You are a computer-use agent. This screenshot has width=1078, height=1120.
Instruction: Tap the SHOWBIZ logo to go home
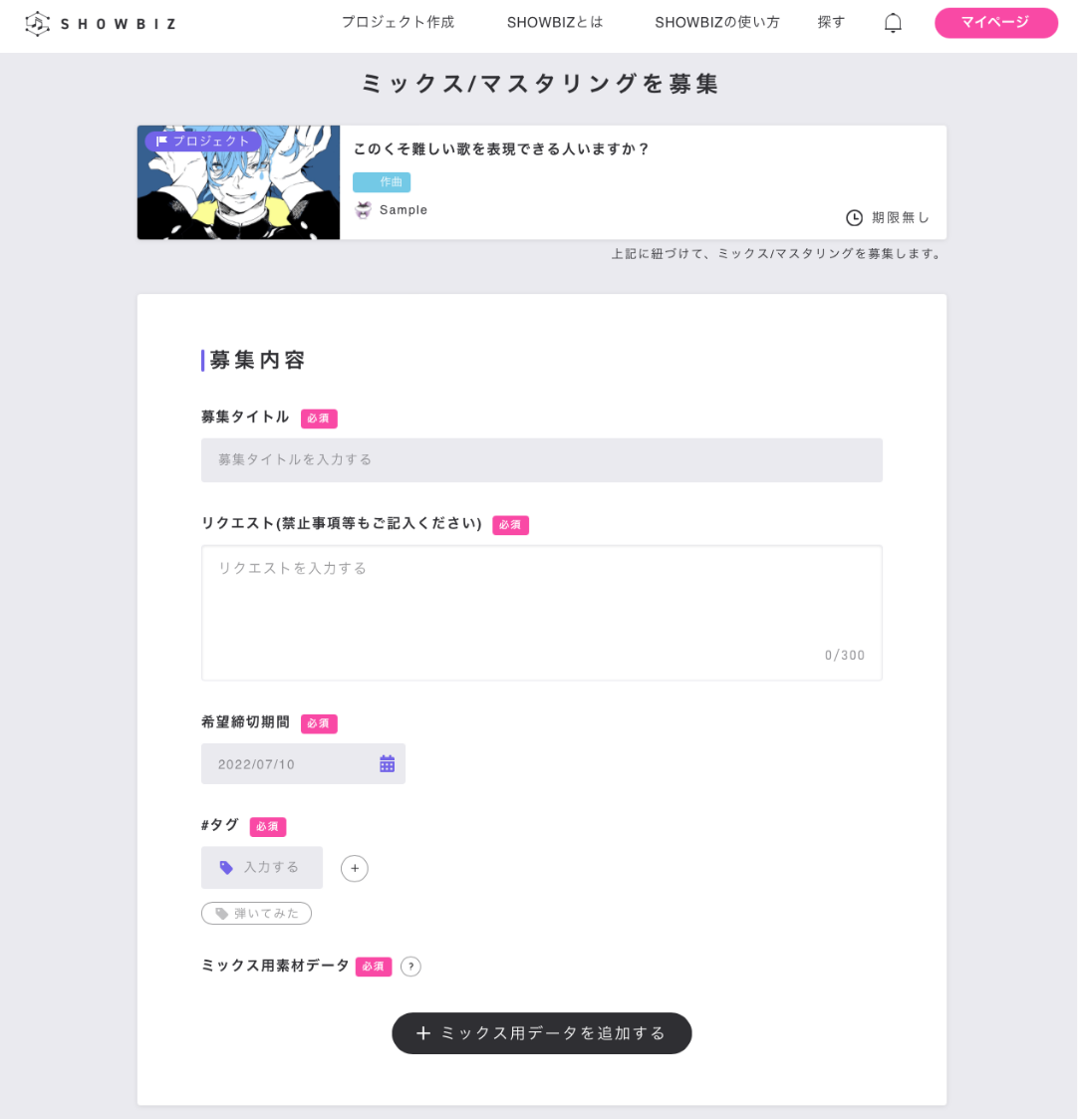click(101, 23)
